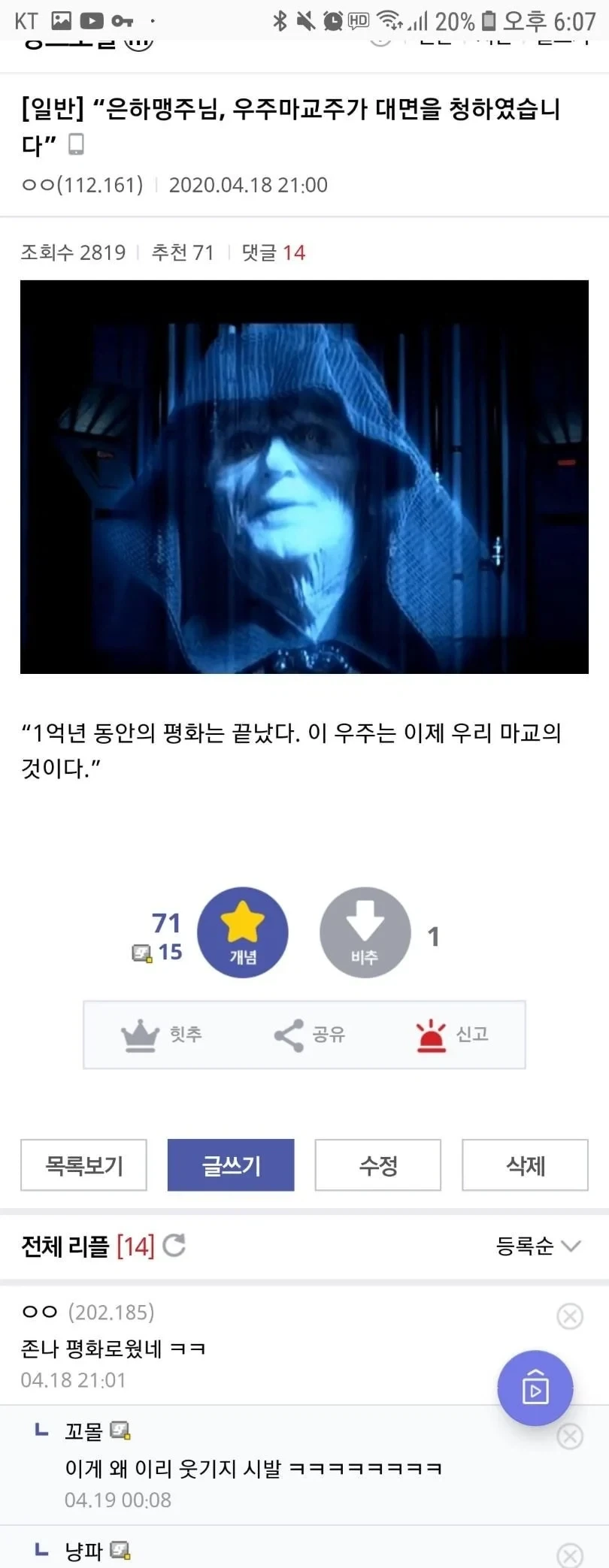The height and width of the screenshot is (1568, 609).
Task: Open the post list with 목록보기
Action: tap(83, 1165)
